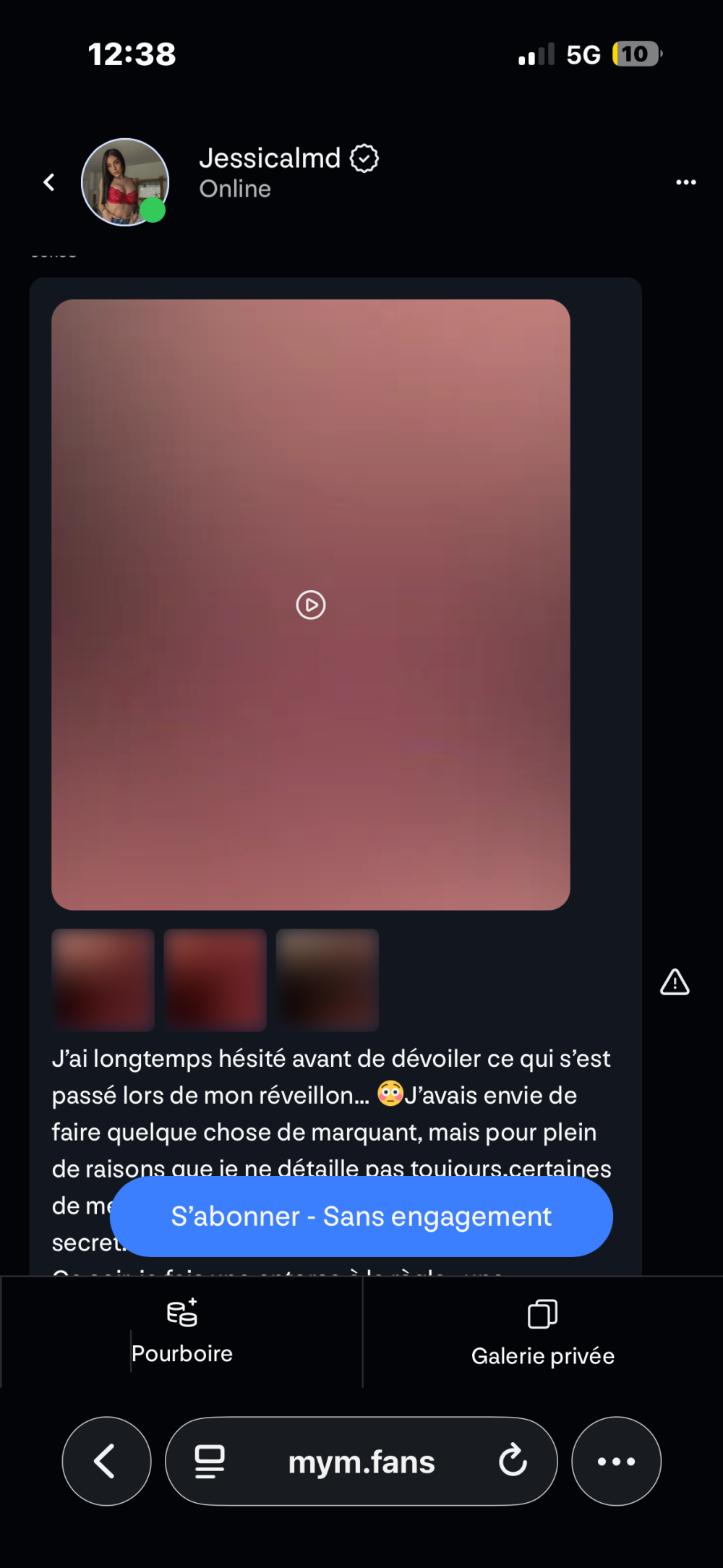Send a Pourboire tip

point(182,1332)
